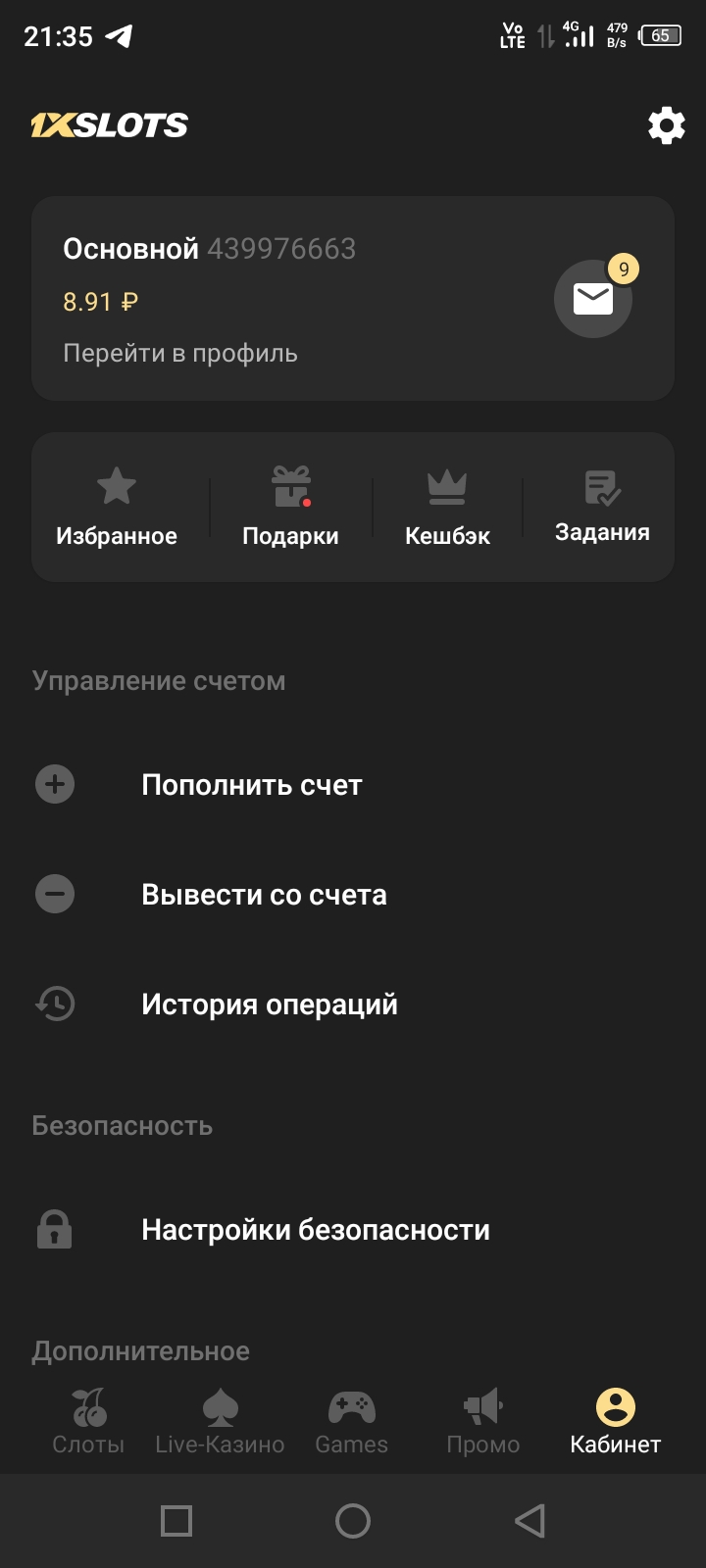The width and height of the screenshot is (706, 1568).
Task: Tap the Перейти в профиль link
Action: click(180, 354)
